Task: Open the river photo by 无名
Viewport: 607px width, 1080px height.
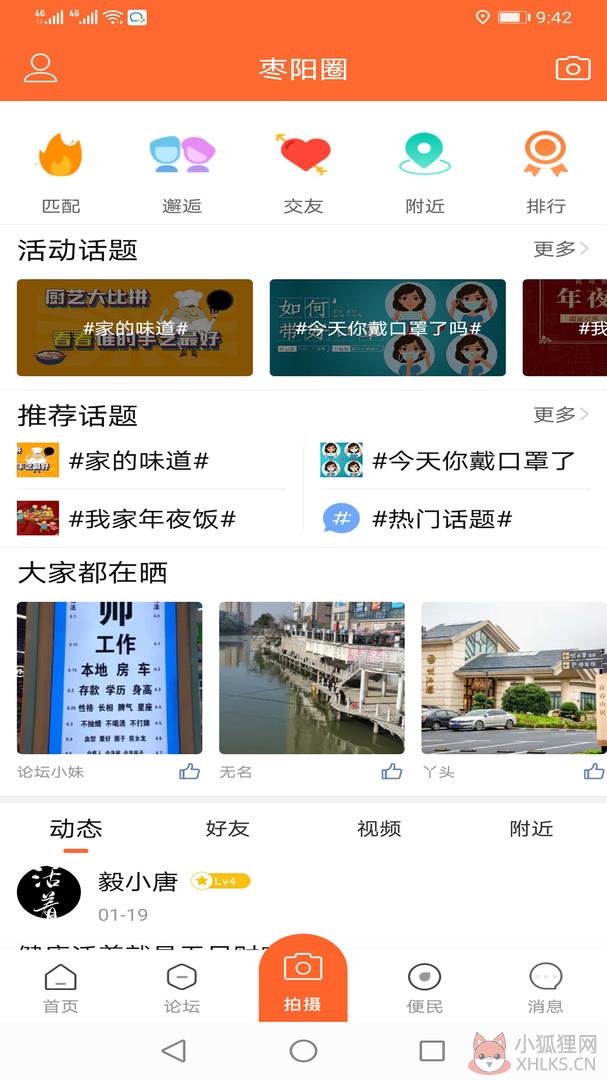Action: coord(312,678)
